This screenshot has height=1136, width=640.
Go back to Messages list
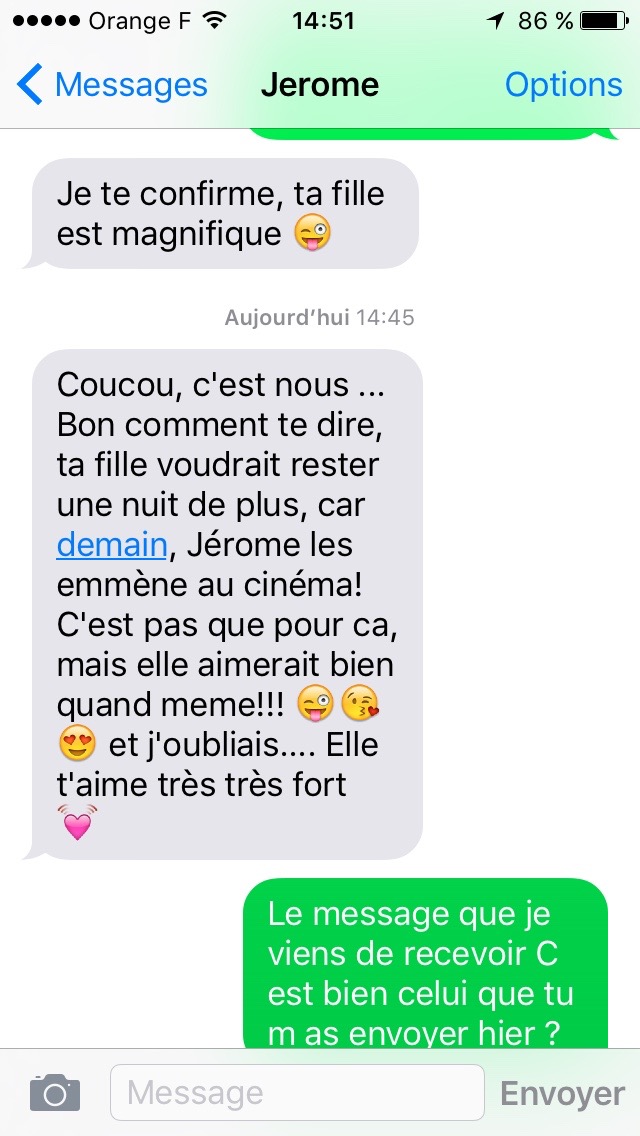click(112, 85)
